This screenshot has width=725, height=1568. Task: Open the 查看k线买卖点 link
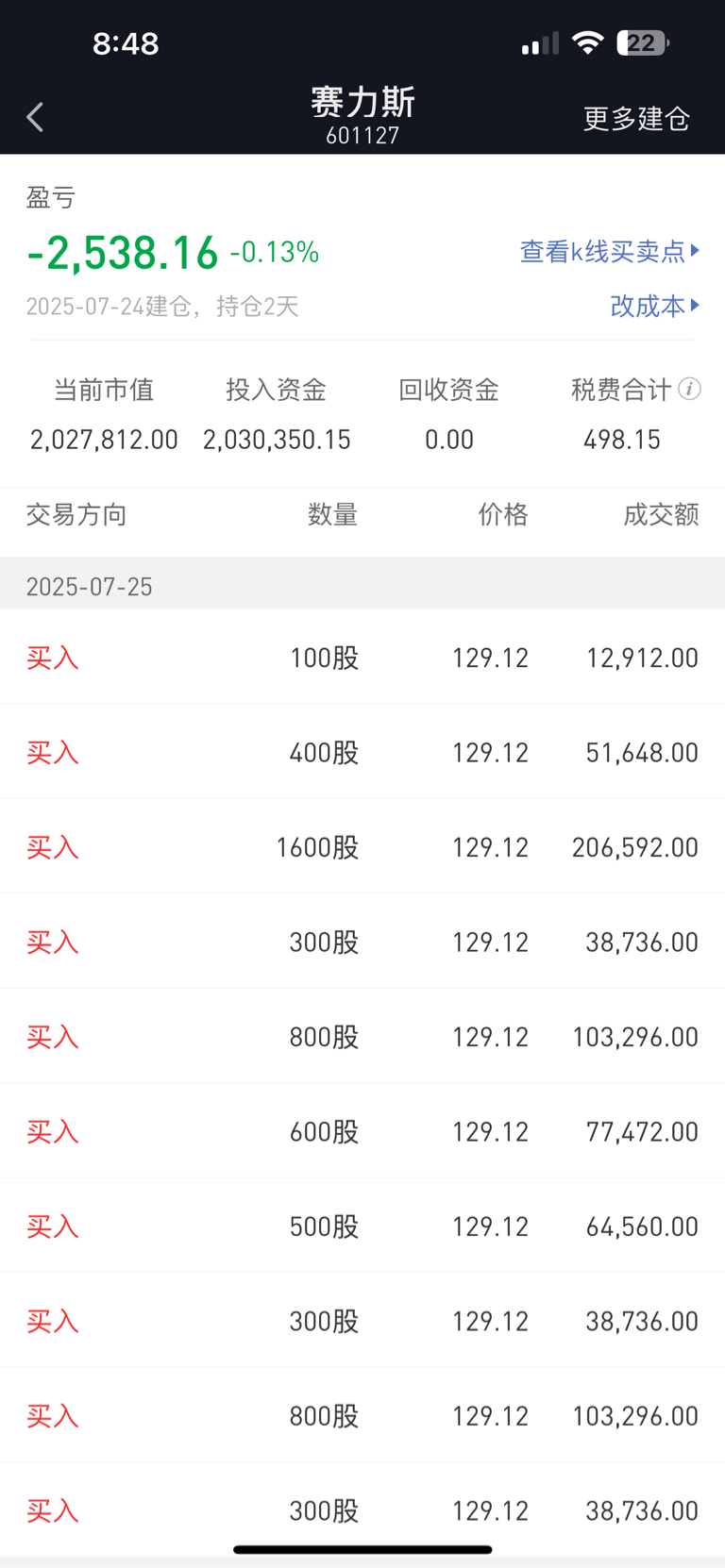610,251
